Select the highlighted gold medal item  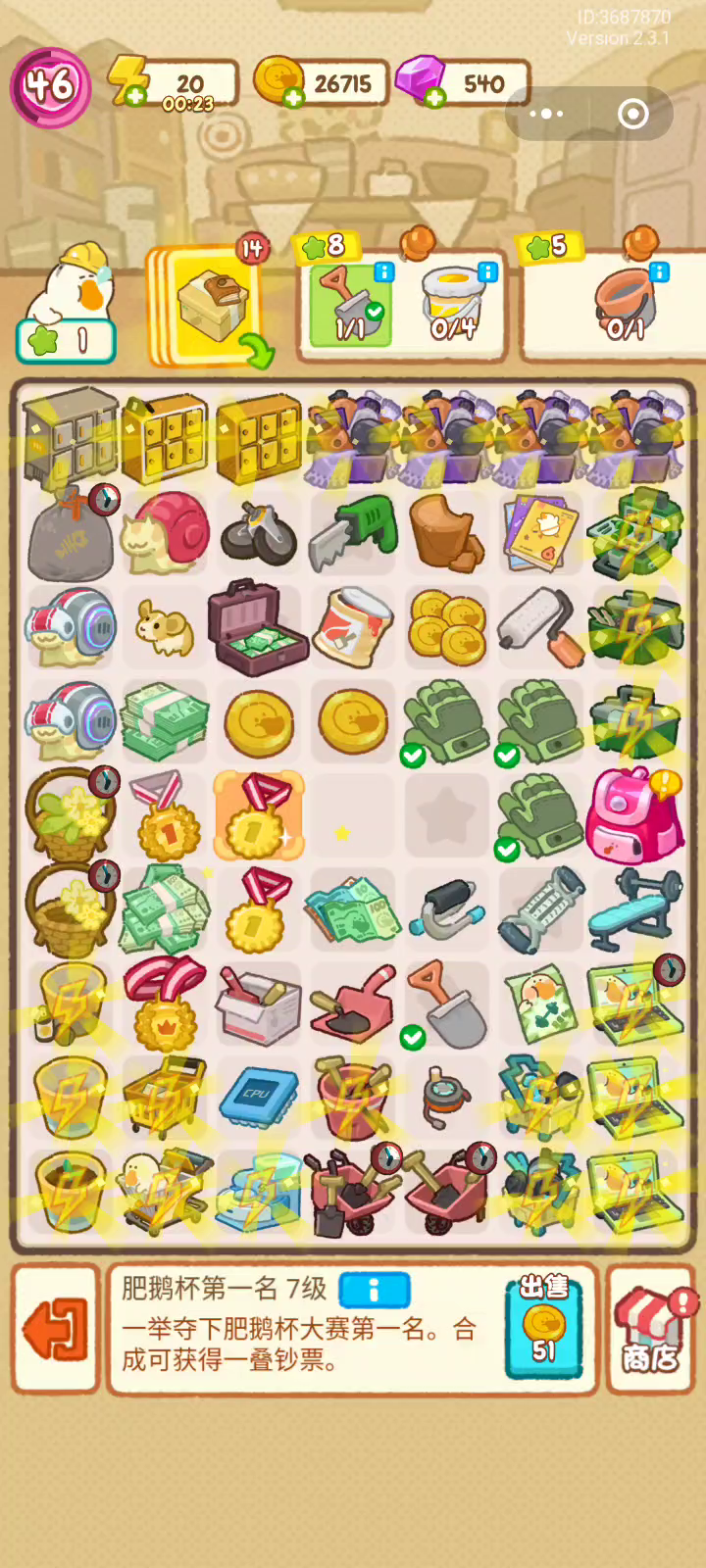click(x=259, y=816)
